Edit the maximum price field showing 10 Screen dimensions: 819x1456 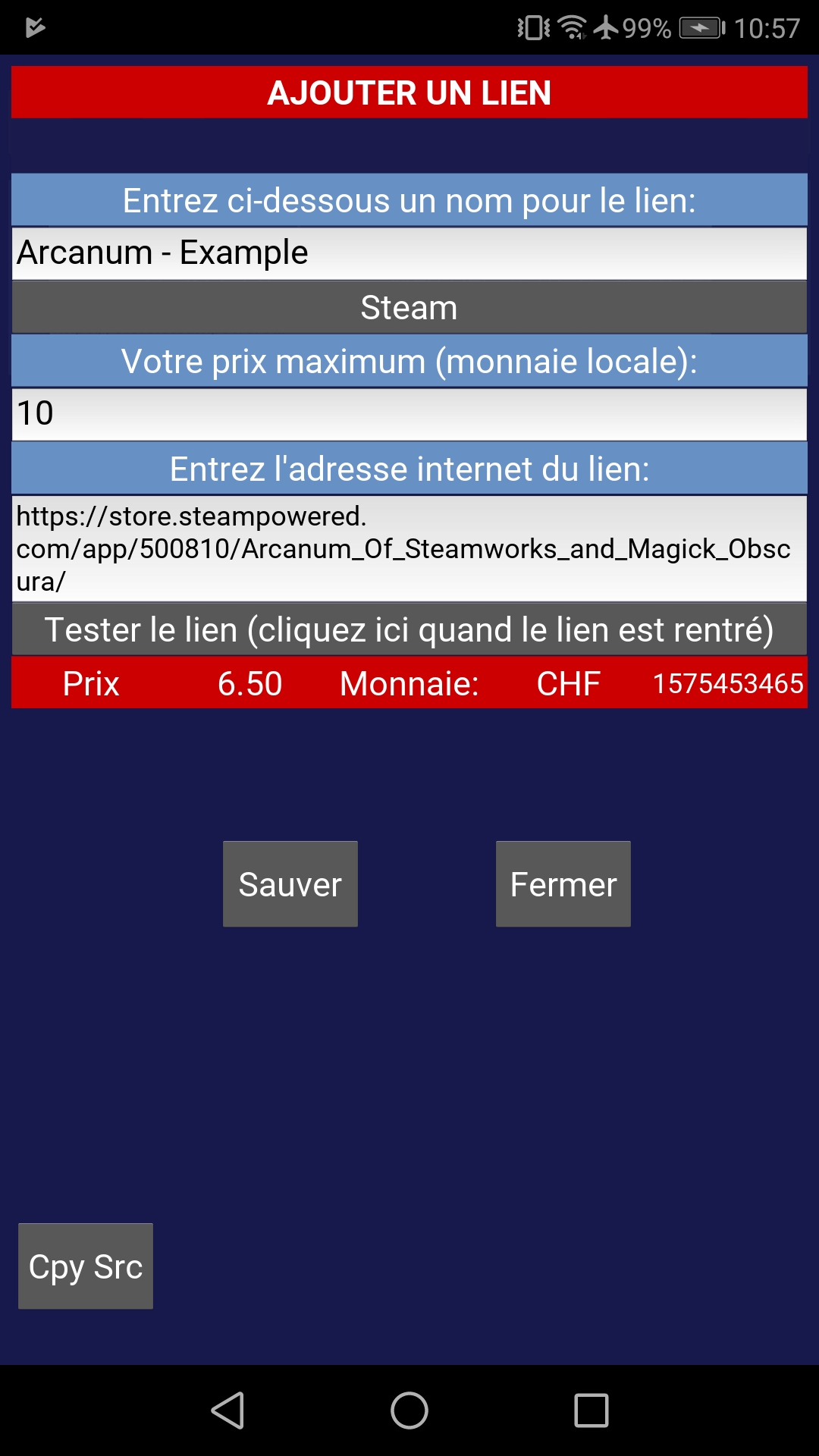point(409,414)
